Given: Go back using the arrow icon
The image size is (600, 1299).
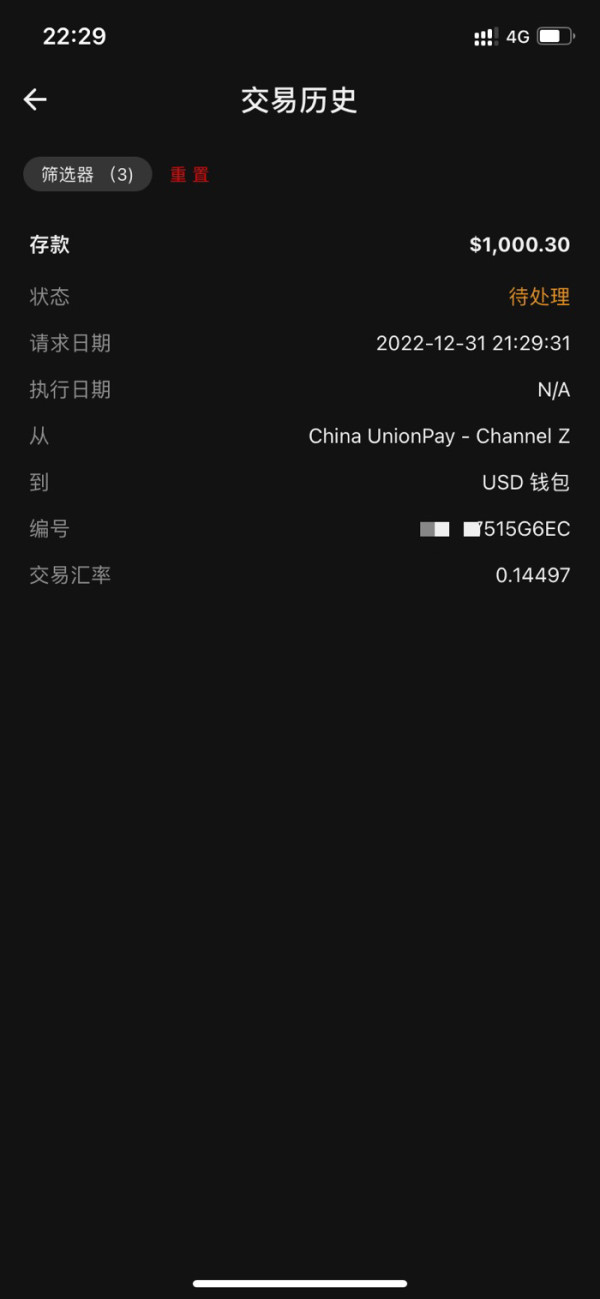Looking at the screenshot, I should (35, 99).
